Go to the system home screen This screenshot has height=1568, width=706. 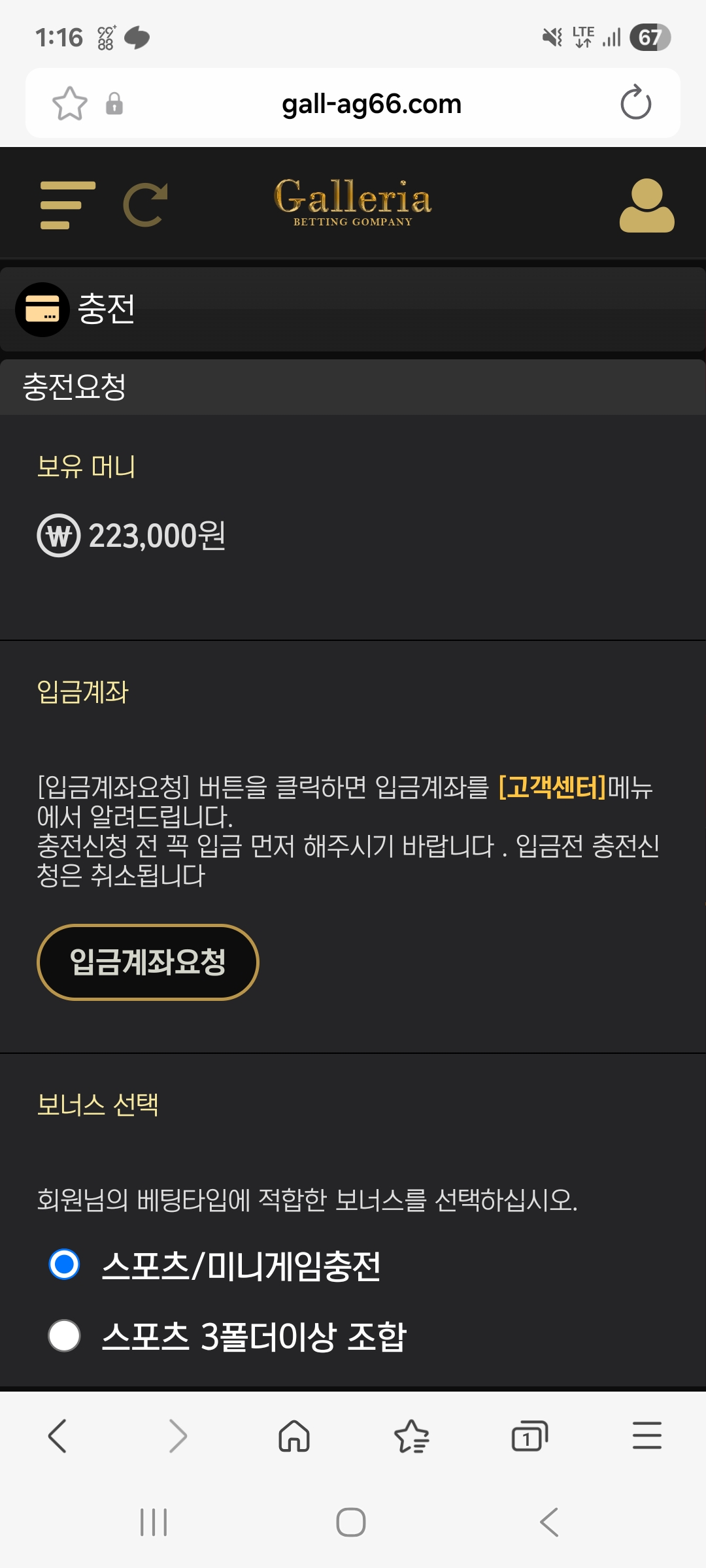point(351,1522)
